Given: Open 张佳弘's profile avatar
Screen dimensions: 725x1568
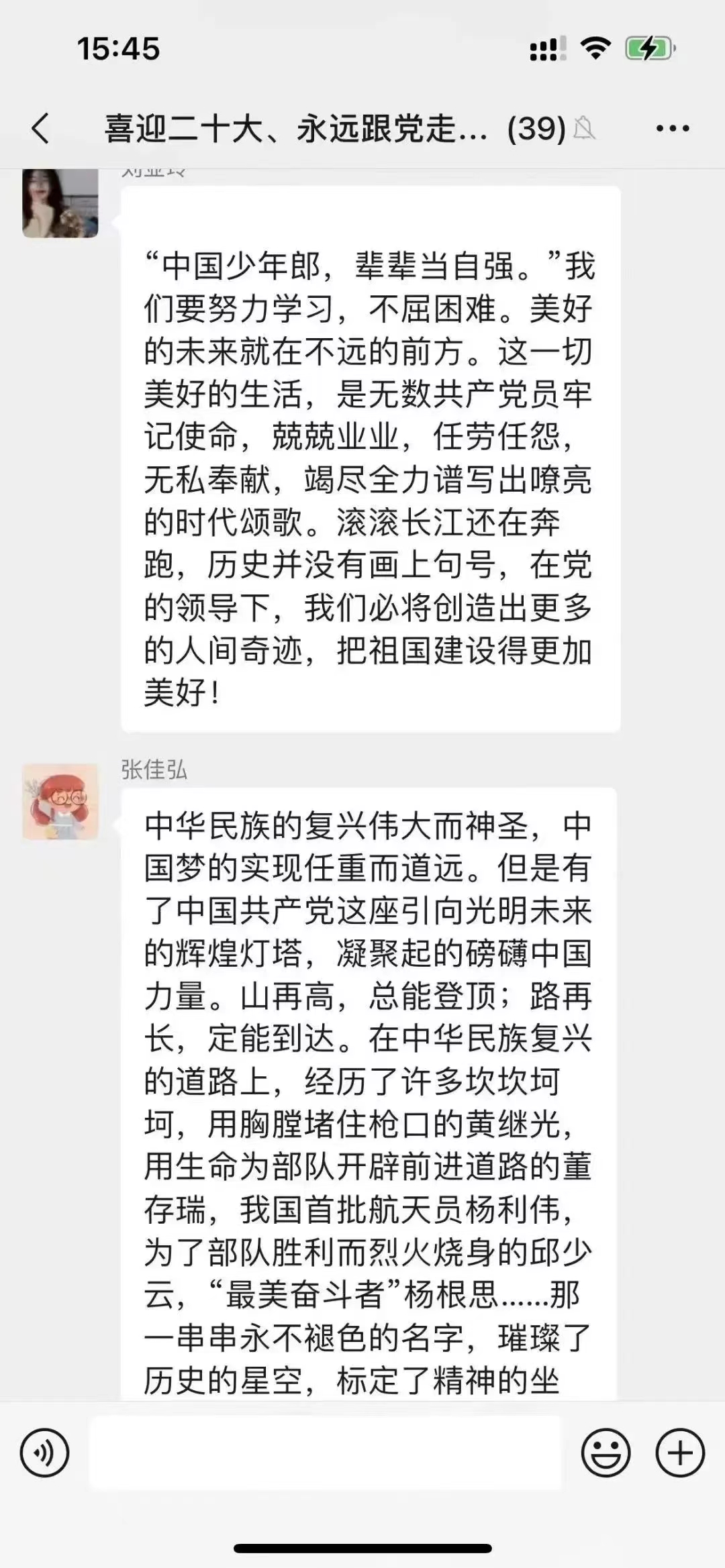Looking at the screenshot, I should click(x=60, y=802).
